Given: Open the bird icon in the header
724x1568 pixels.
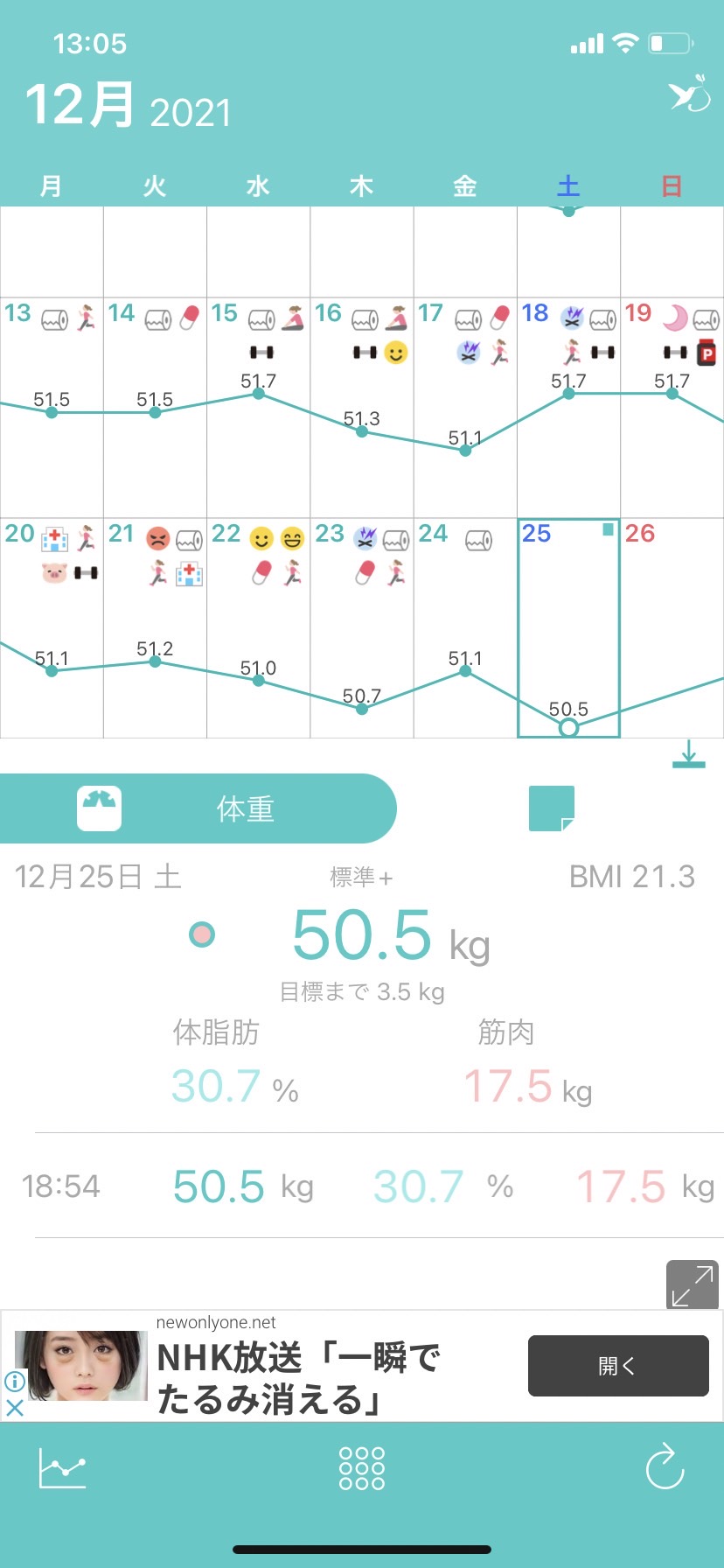Looking at the screenshot, I should (689, 94).
